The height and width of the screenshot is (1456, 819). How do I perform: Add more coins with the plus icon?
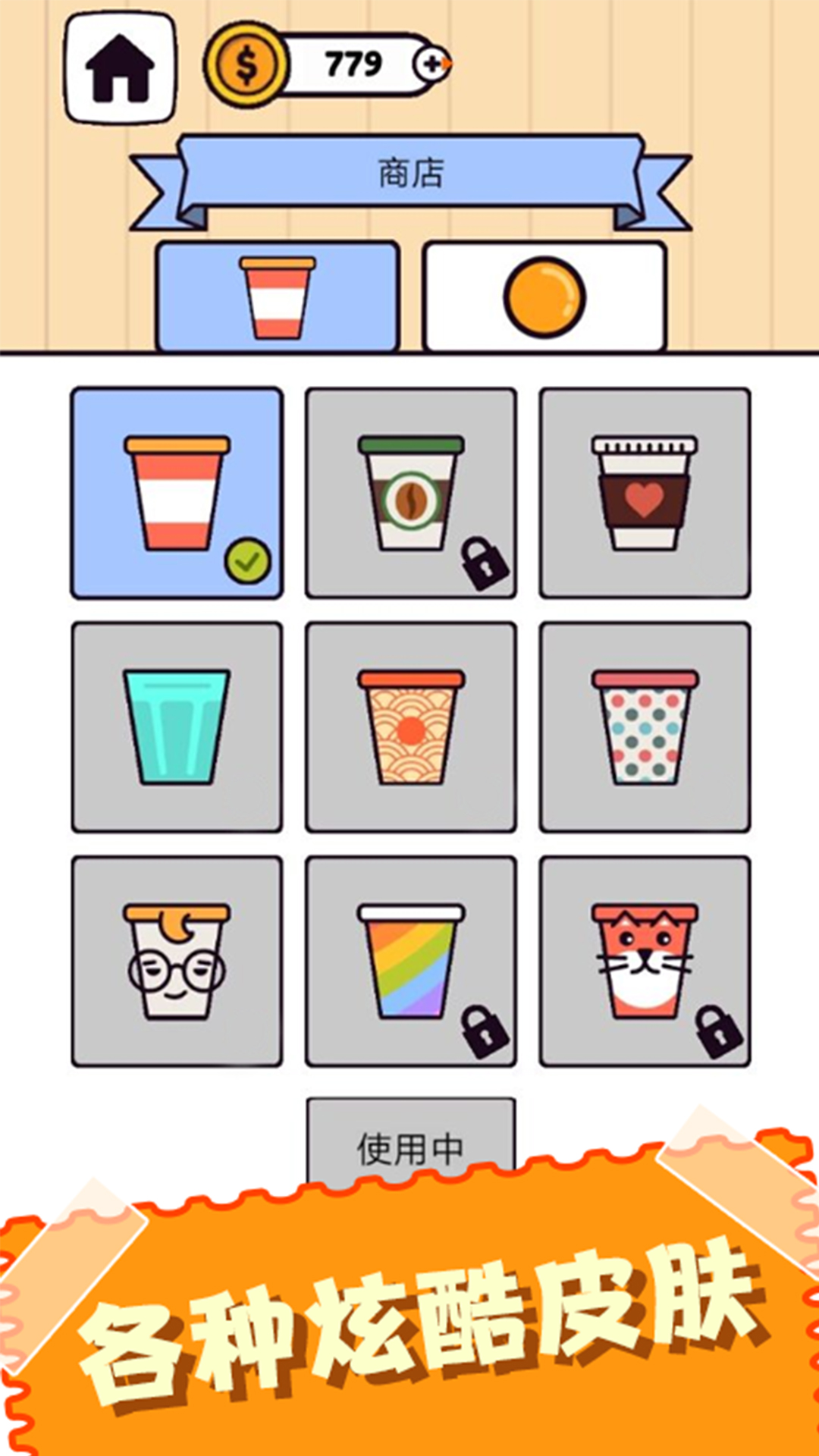point(431,64)
